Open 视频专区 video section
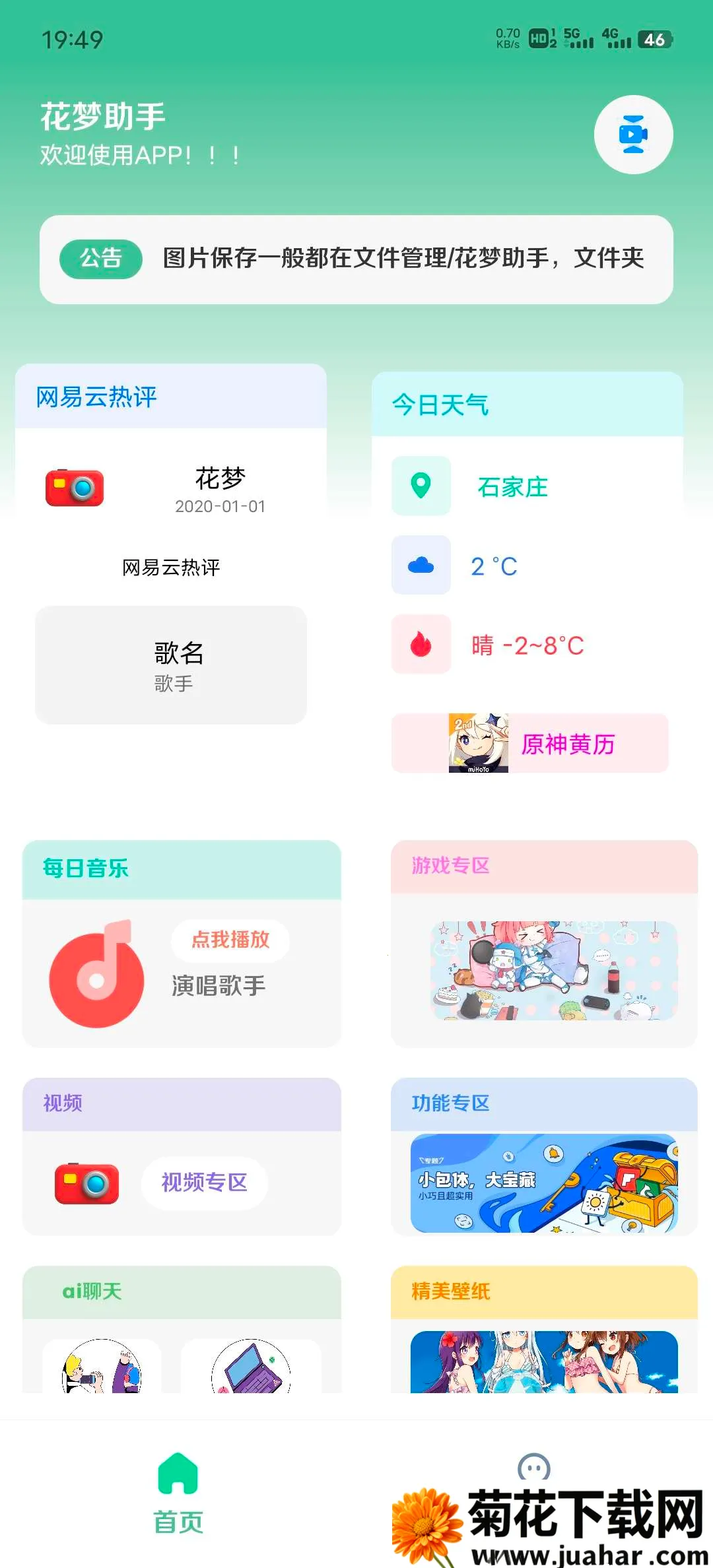 (205, 1183)
